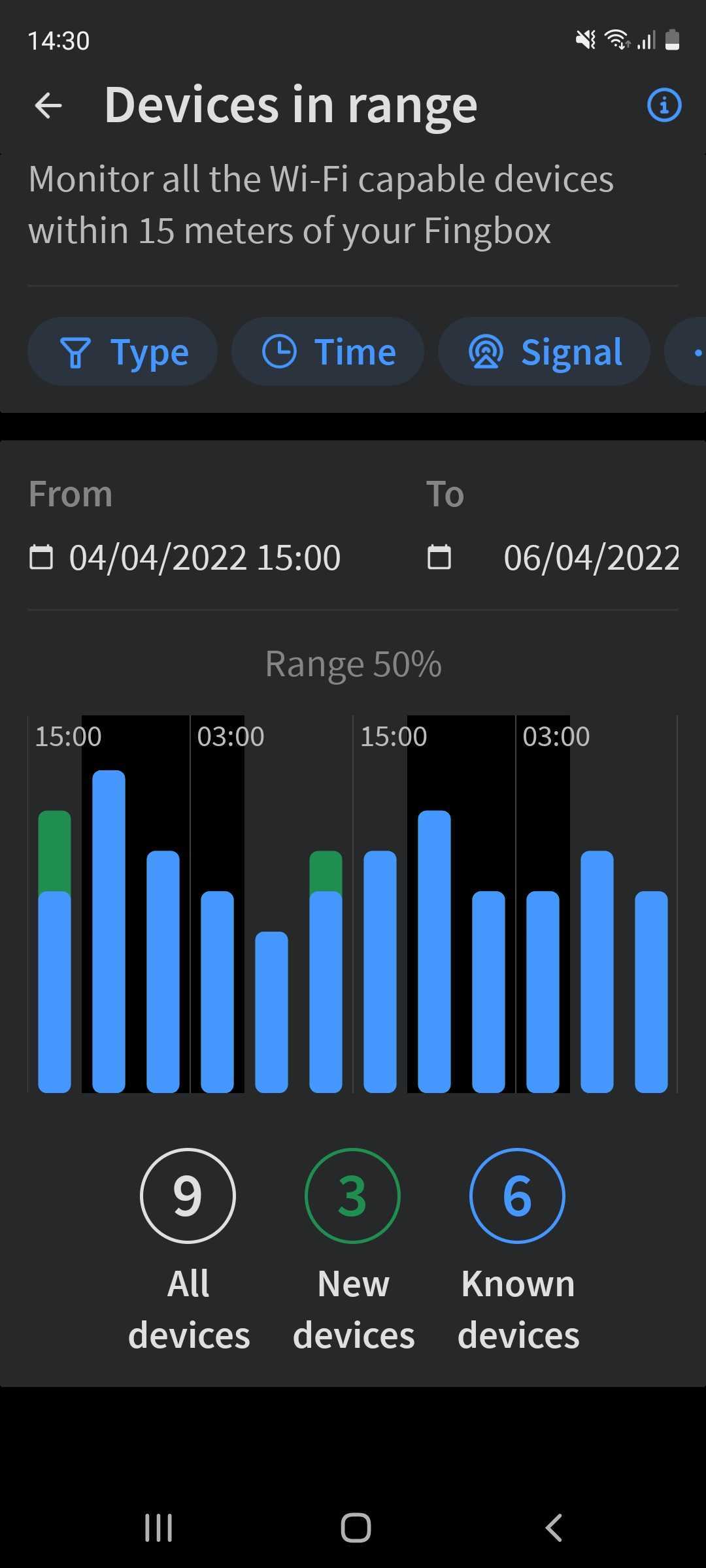
Task: Open the Time filter chip
Action: [x=328, y=351]
